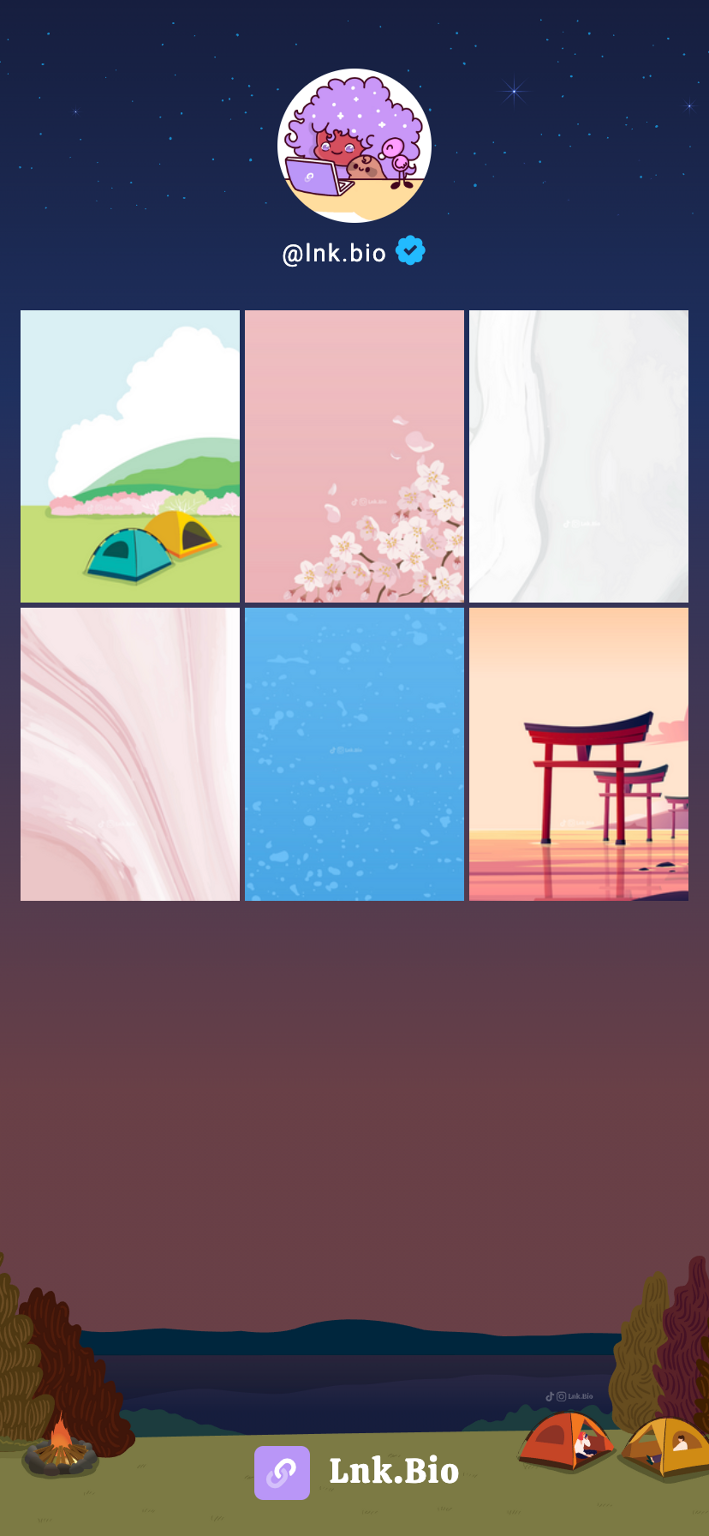Viewport: 709px width, 1536px height.
Task: Open the camping tents meadow tile
Action: click(x=130, y=456)
